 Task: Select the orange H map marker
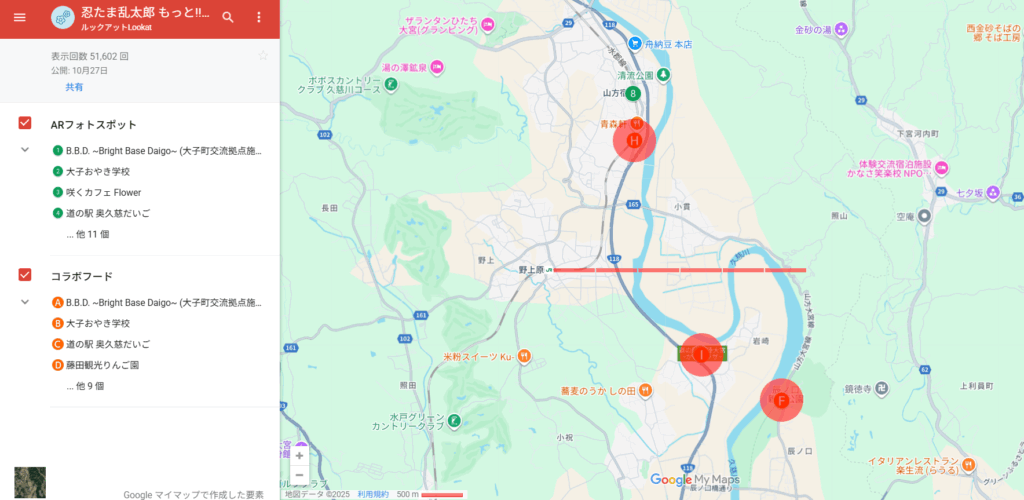click(634, 141)
